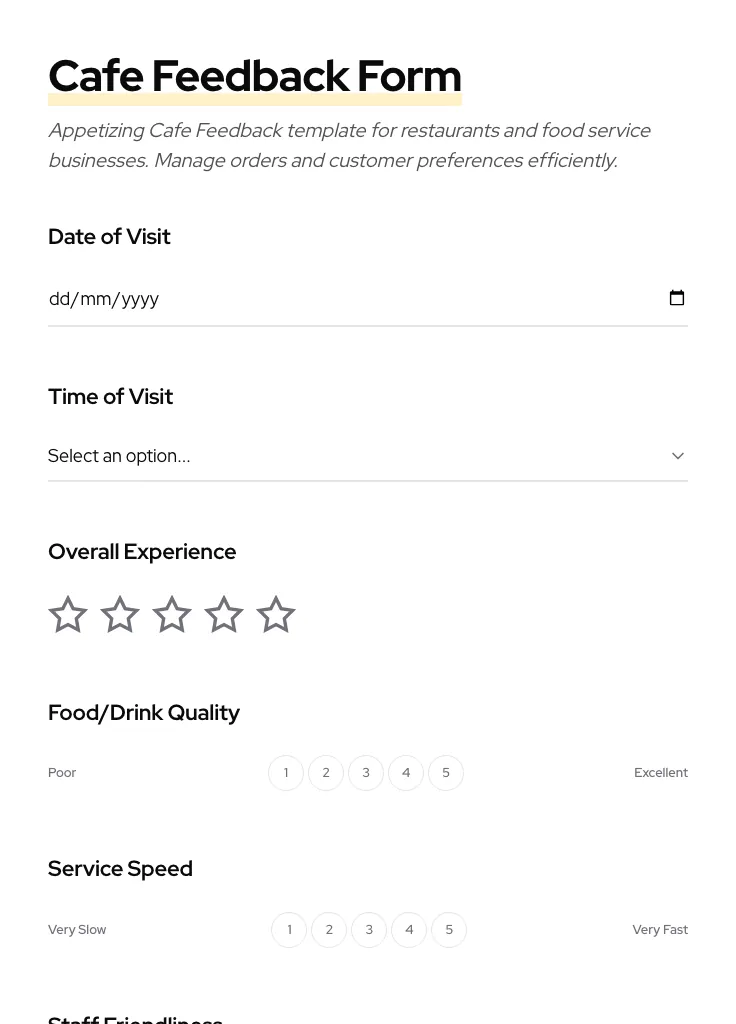
Task: Click the Time of Visit dropdown chevron
Action: click(677, 455)
